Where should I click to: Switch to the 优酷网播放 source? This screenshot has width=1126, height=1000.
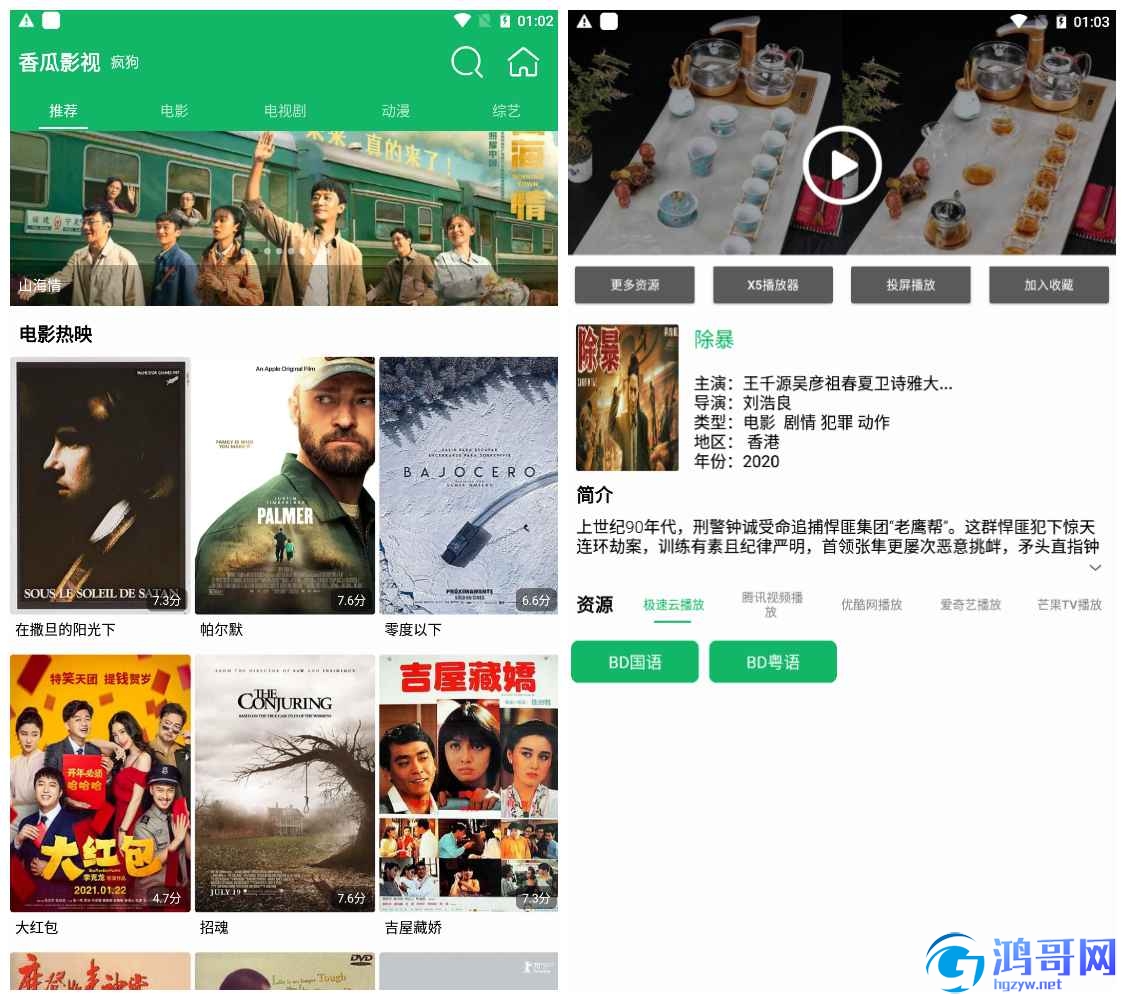click(x=871, y=604)
